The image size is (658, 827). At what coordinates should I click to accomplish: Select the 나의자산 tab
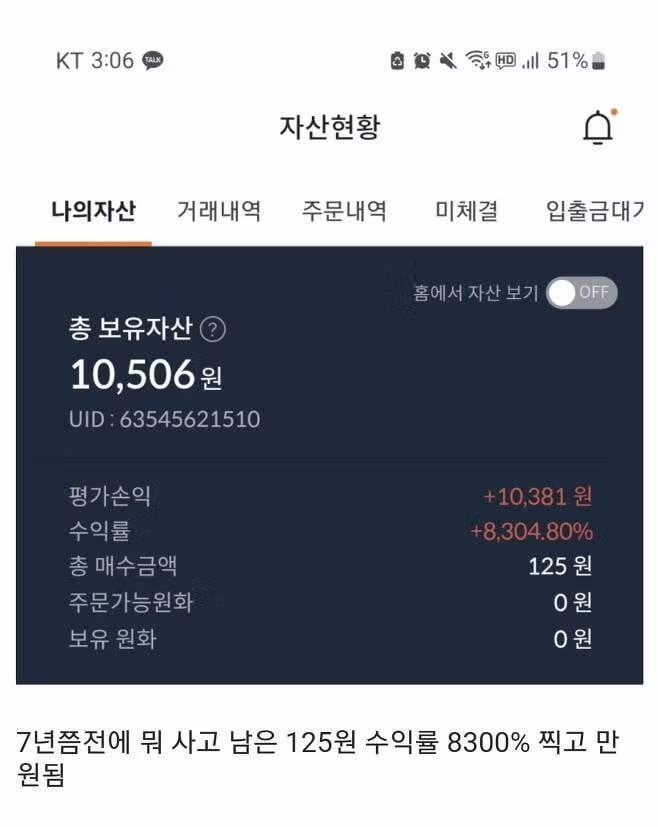point(93,212)
